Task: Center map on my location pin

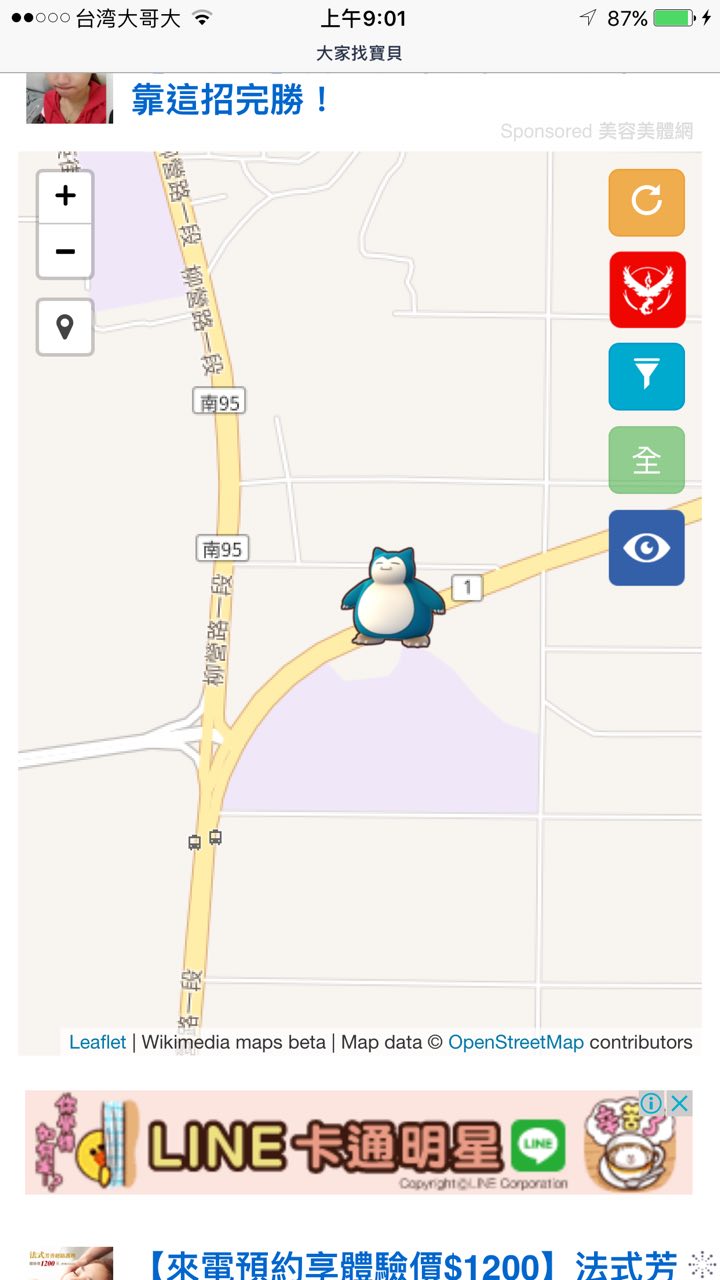Action: click(x=65, y=327)
